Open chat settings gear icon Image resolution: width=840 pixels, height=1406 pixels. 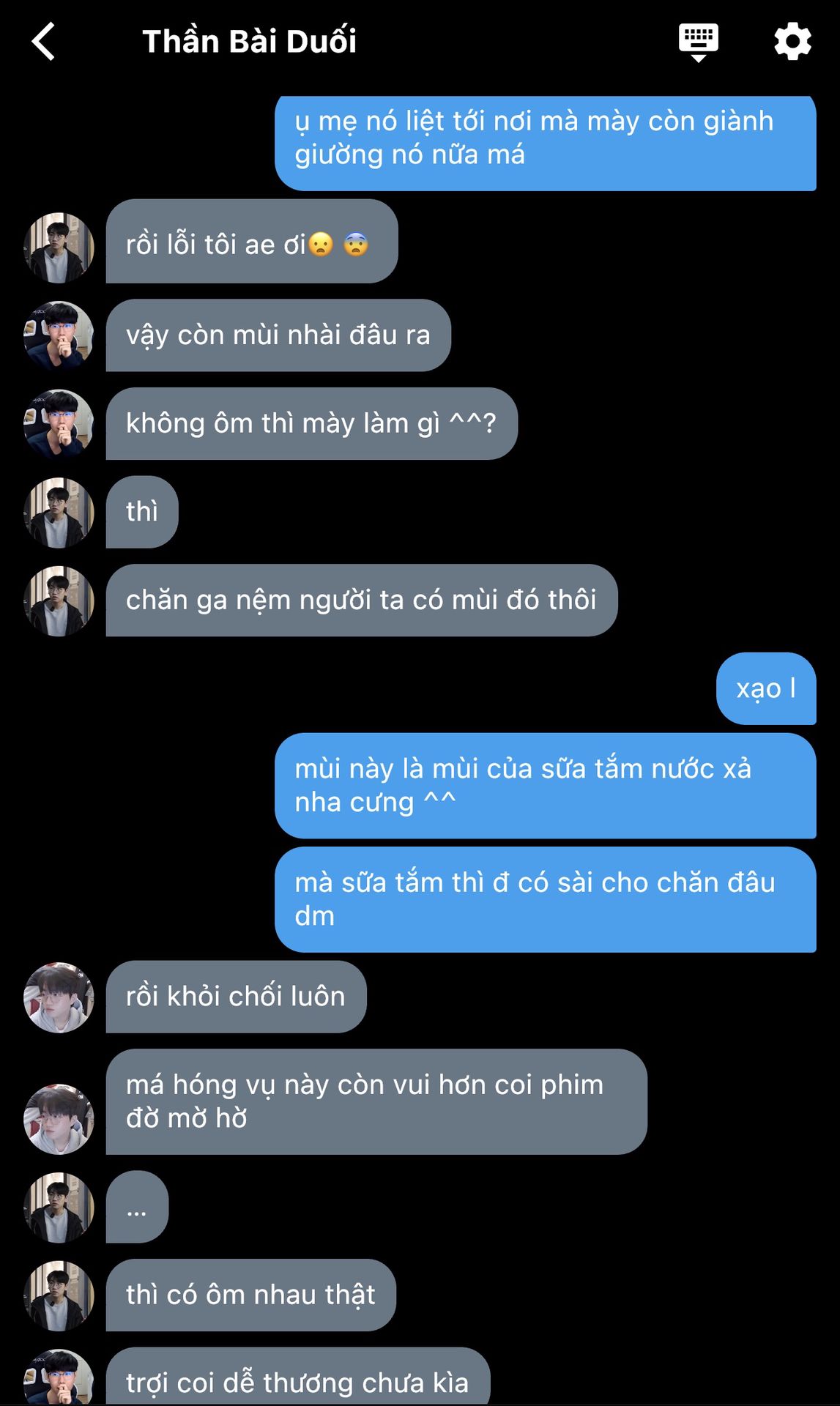(792, 41)
